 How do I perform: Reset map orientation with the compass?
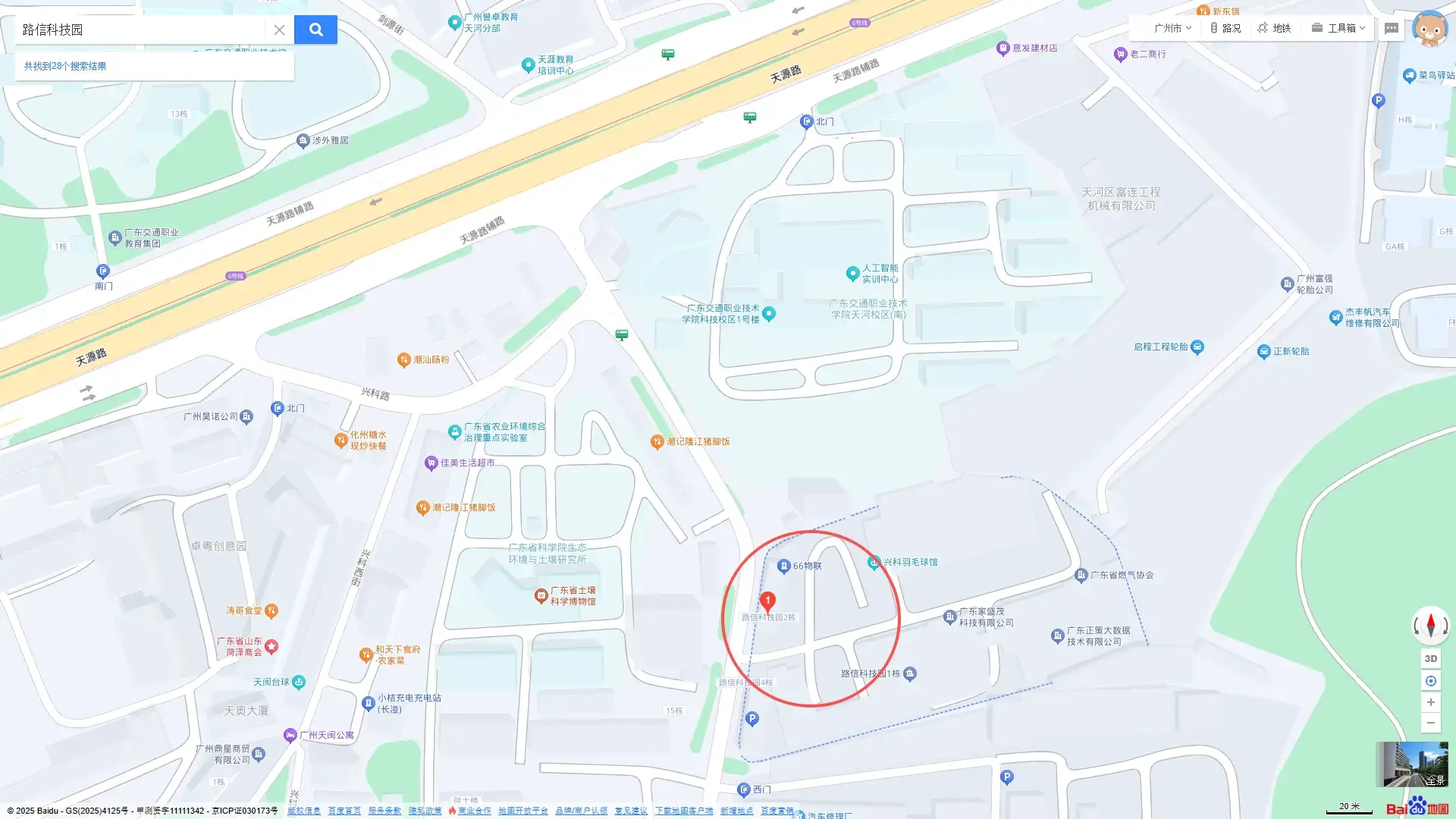(x=1431, y=626)
